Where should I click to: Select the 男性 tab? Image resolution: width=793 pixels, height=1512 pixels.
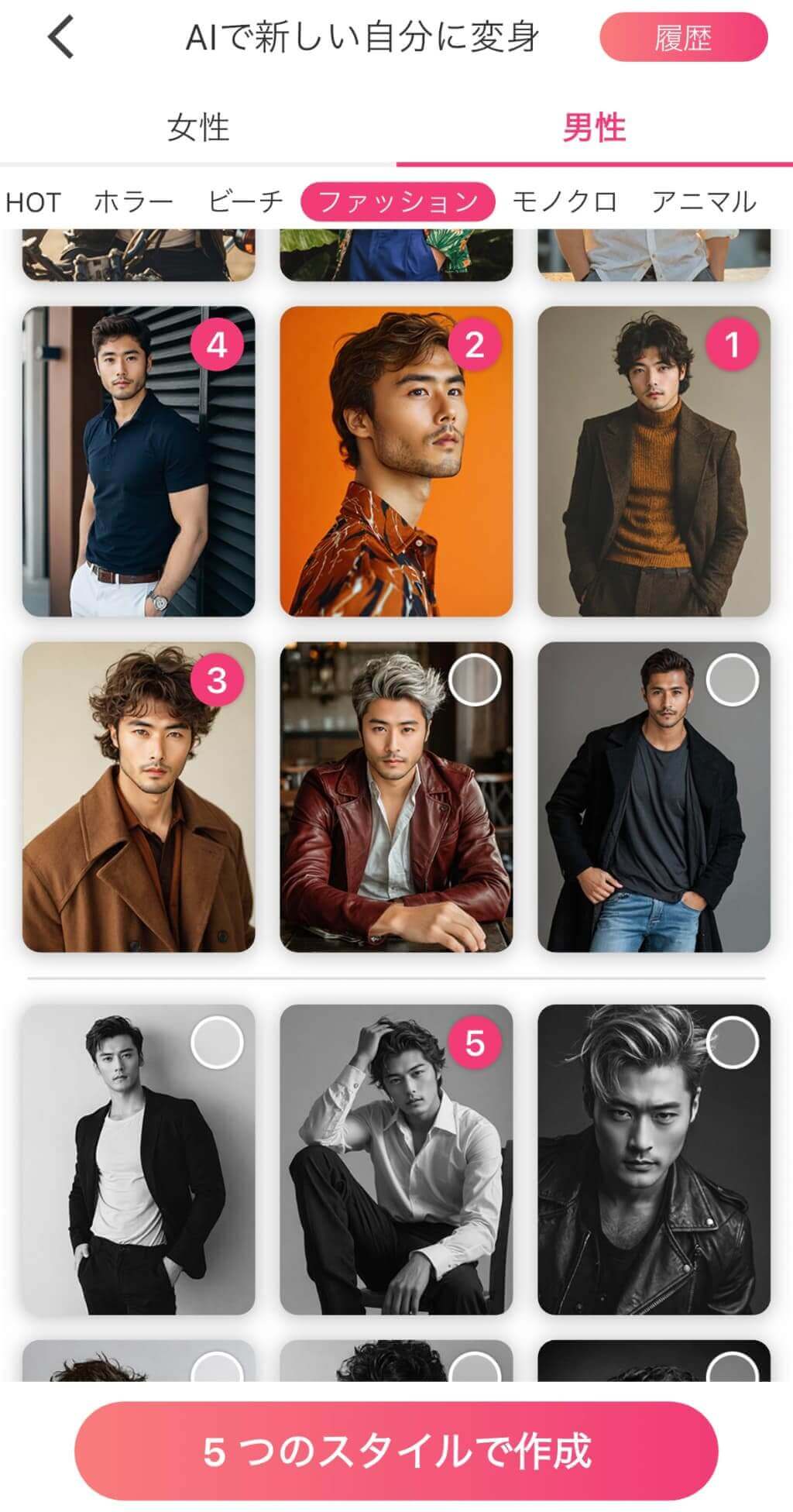(594, 128)
